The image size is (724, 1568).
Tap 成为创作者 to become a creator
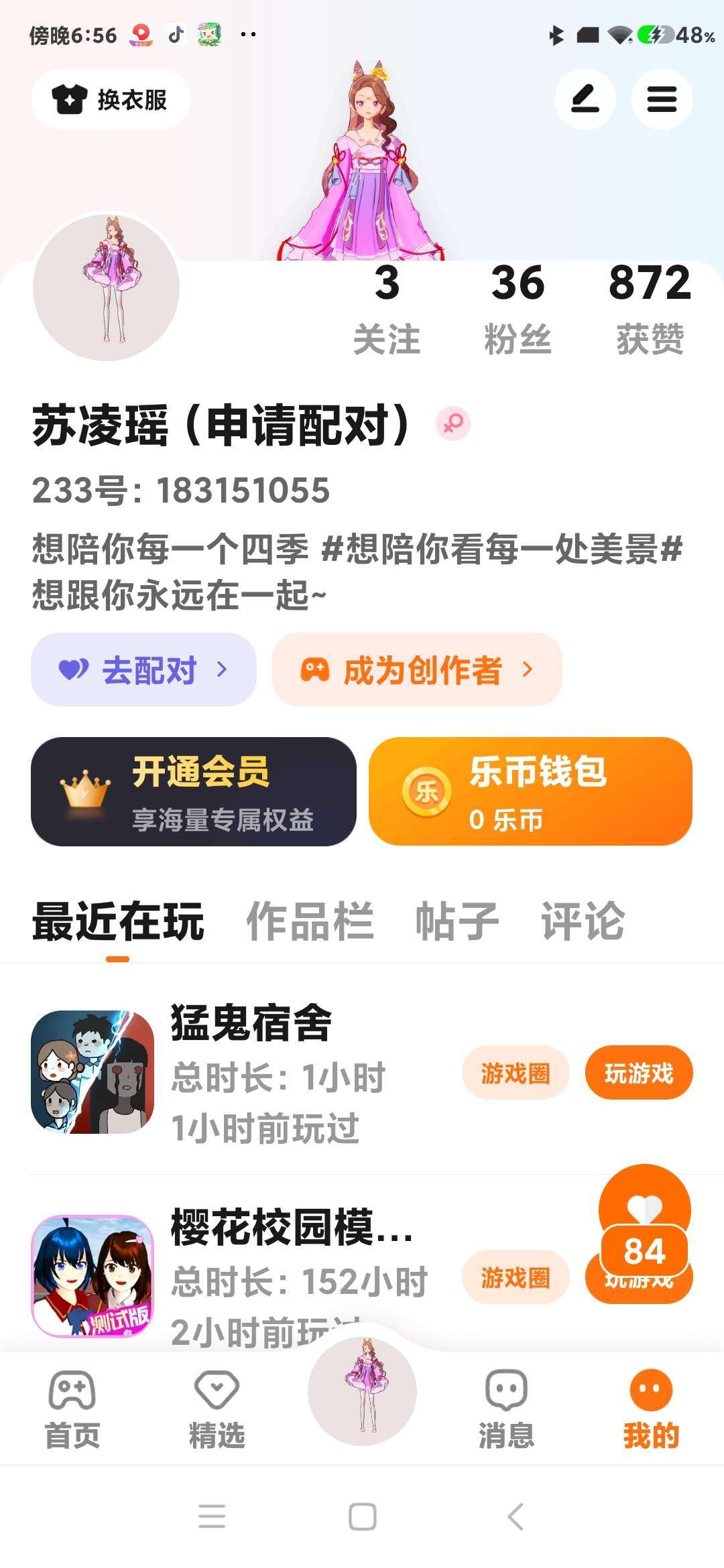tap(417, 669)
